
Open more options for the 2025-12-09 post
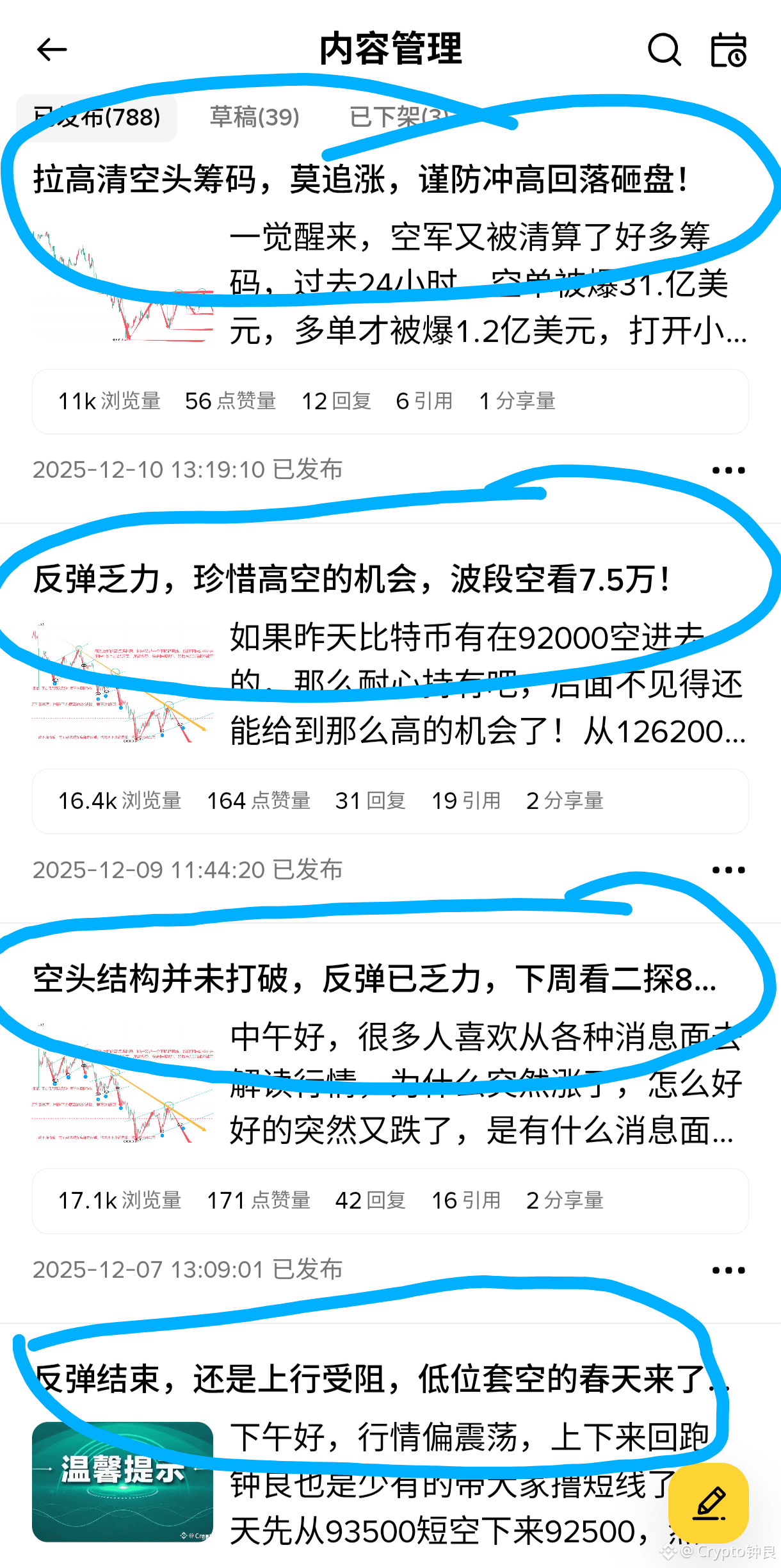click(729, 870)
